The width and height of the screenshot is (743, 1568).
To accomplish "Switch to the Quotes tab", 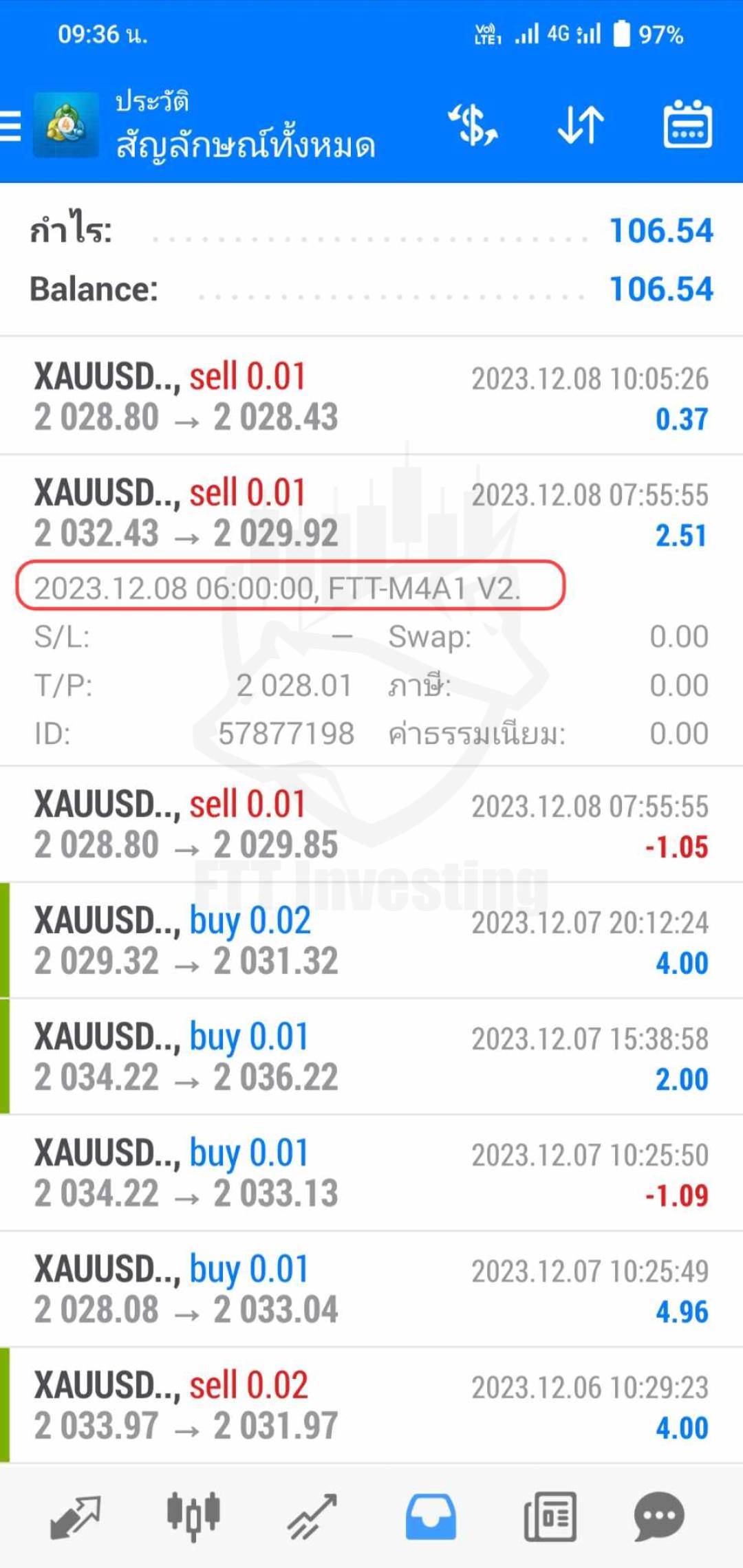I will 76,1516.
